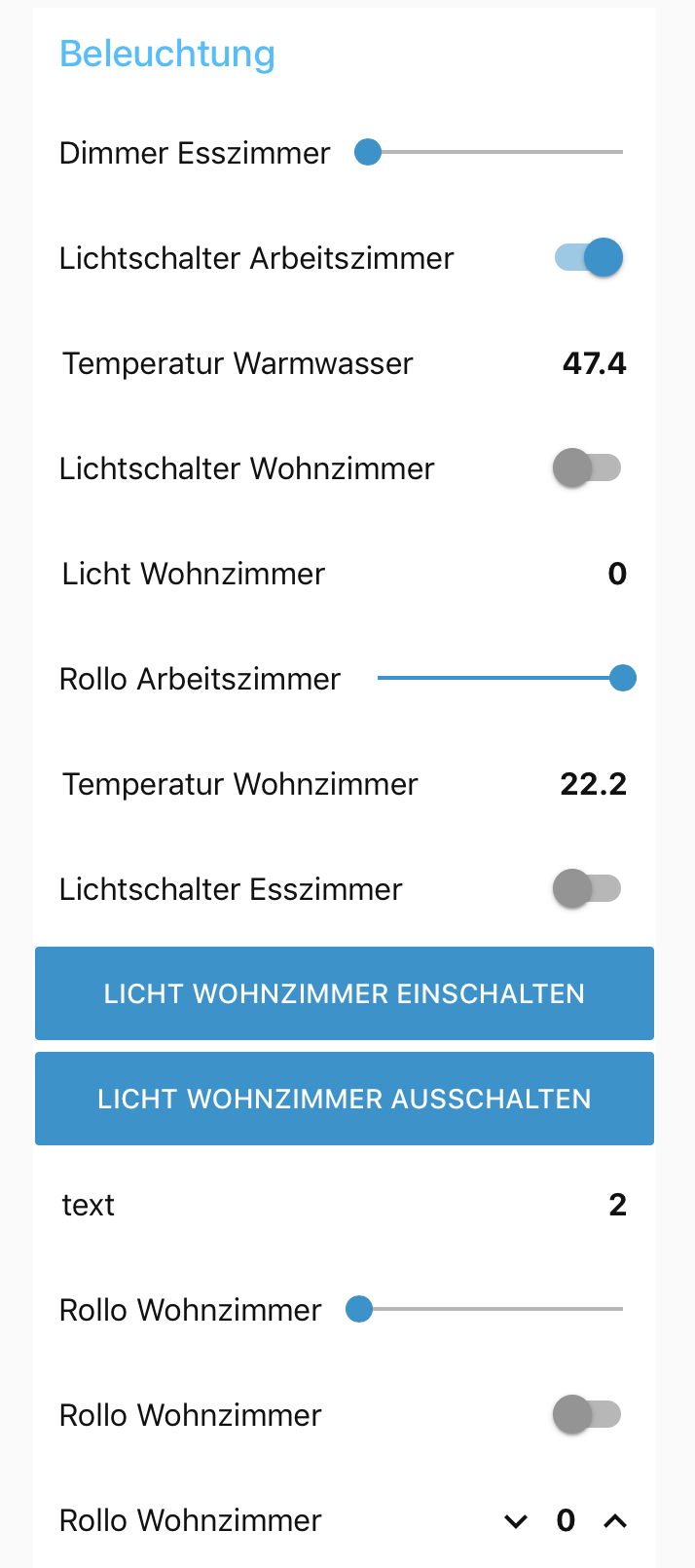Enable Lichtschalter Wohnzimmer switch
This screenshot has width=695, height=1568.
click(587, 468)
